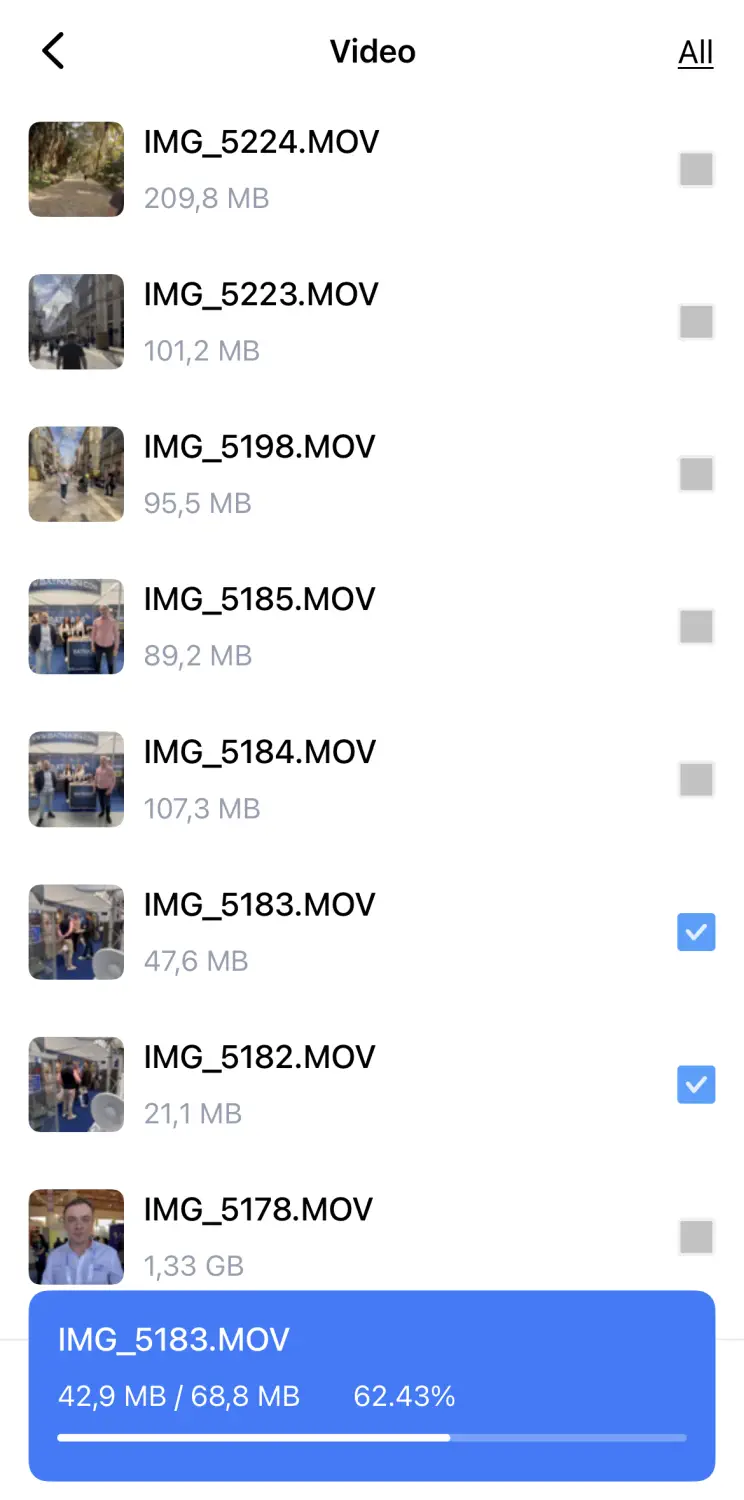
Task: Check the box for IMG_5224.MOV
Action: tap(696, 170)
